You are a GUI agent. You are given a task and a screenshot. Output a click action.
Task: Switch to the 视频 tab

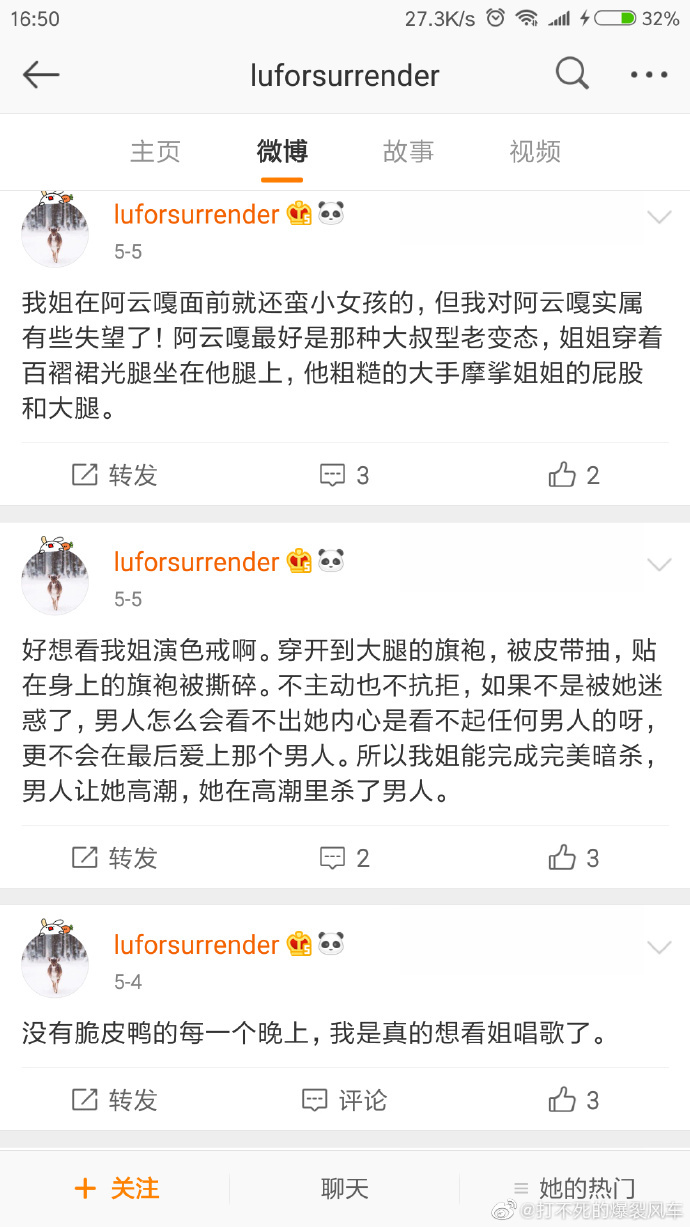535,151
